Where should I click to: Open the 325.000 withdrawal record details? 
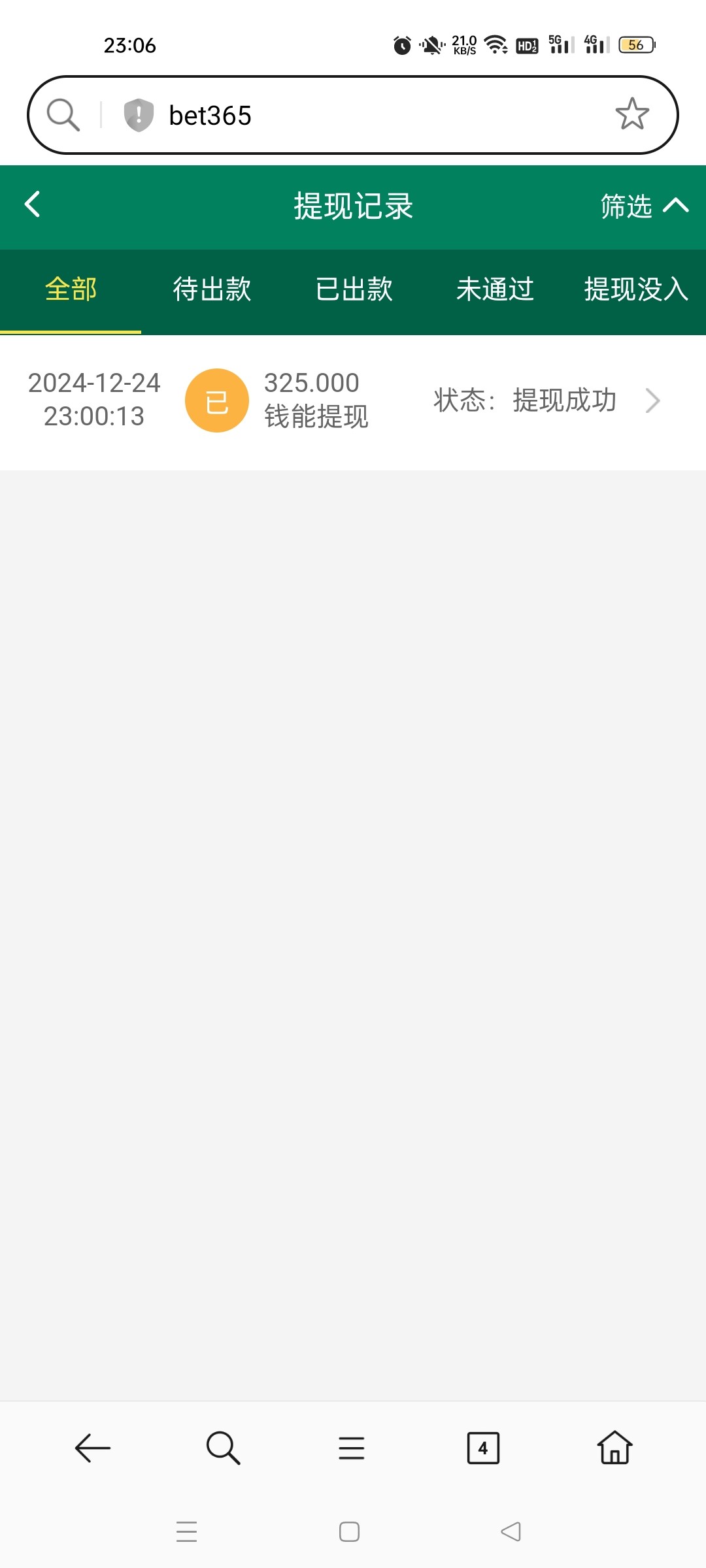pyautogui.click(x=353, y=400)
